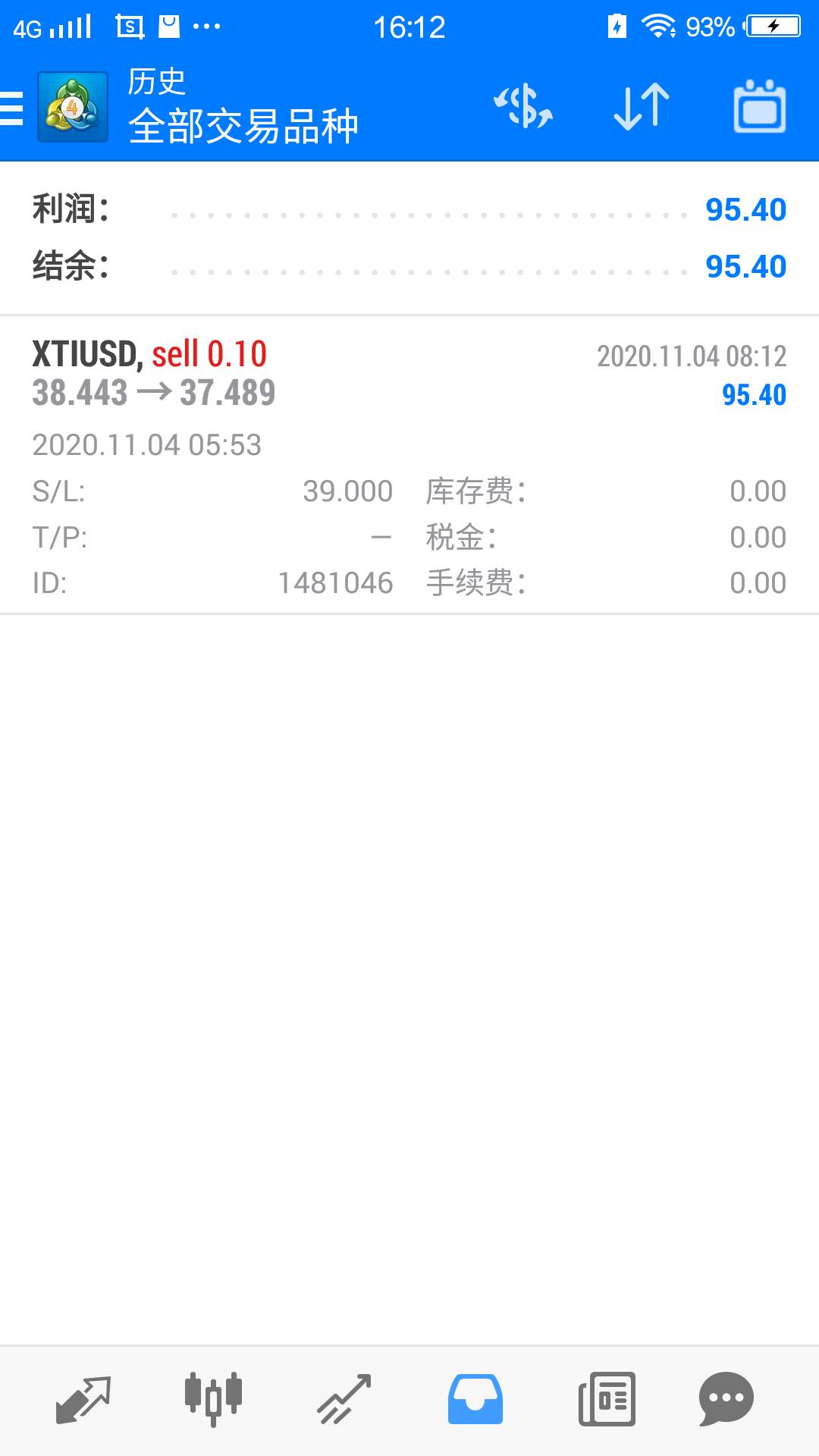Open the symbol filter dollar icon

[x=523, y=107]
